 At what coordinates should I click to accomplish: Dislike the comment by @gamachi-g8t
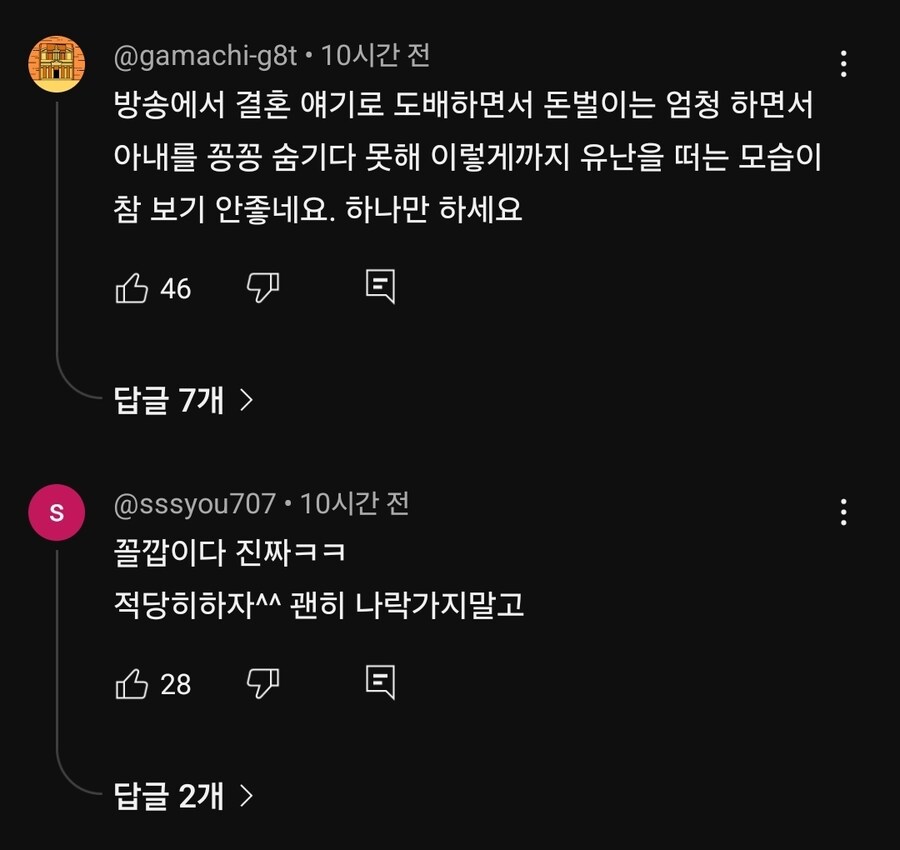[x=262, y=288]
